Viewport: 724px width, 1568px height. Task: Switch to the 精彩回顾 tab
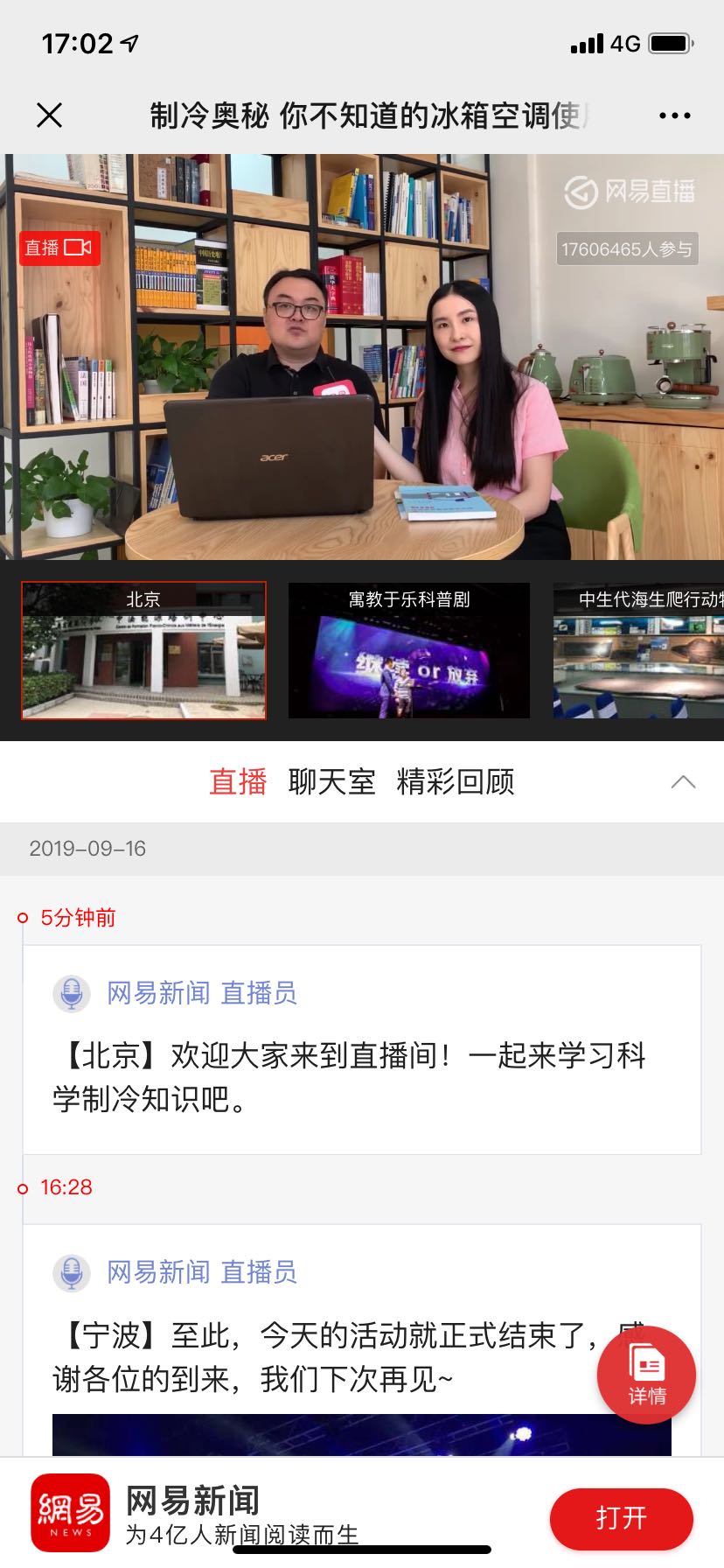[456, 781]
